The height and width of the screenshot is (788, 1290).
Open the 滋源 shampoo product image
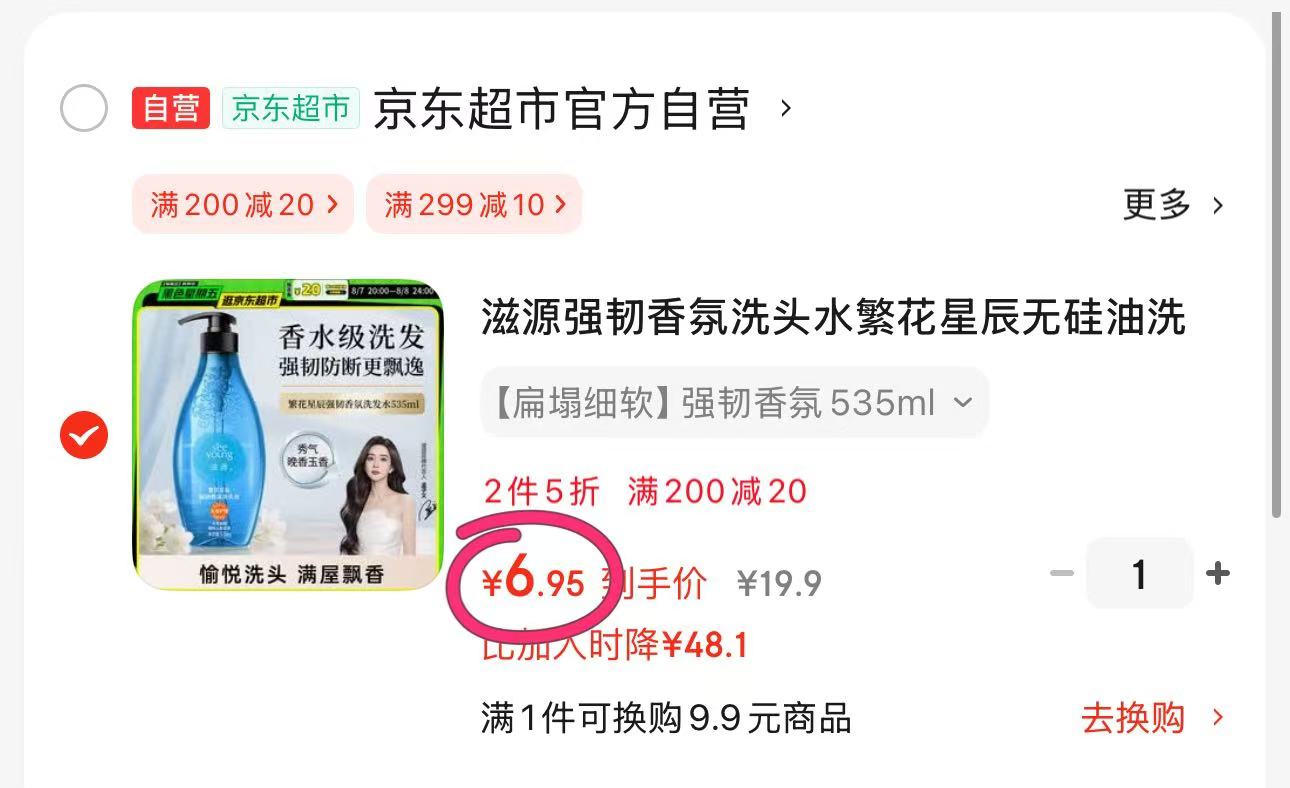click(288, 435)
